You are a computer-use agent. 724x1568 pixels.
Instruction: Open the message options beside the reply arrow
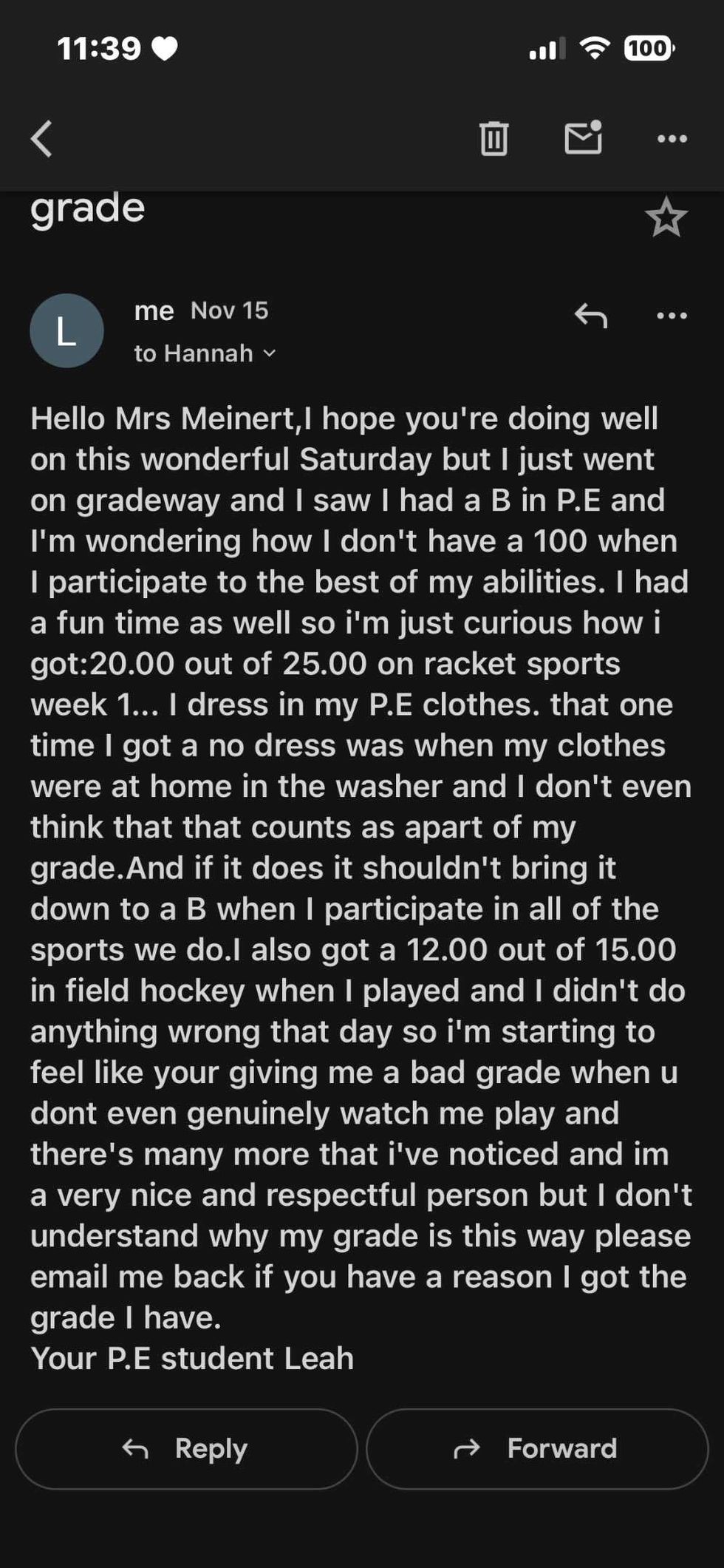pos(672,316)
